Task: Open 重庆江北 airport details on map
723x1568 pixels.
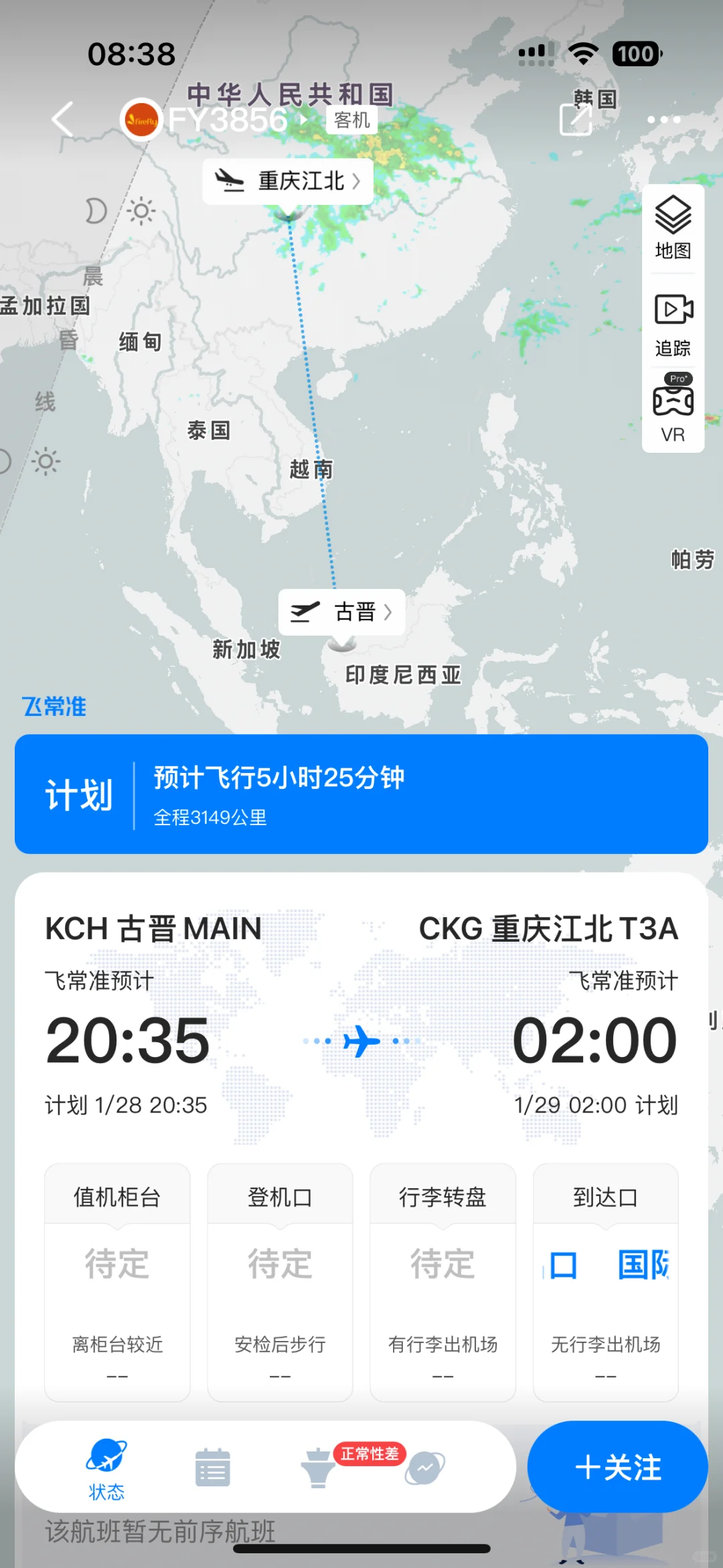Action: [288, 181]
